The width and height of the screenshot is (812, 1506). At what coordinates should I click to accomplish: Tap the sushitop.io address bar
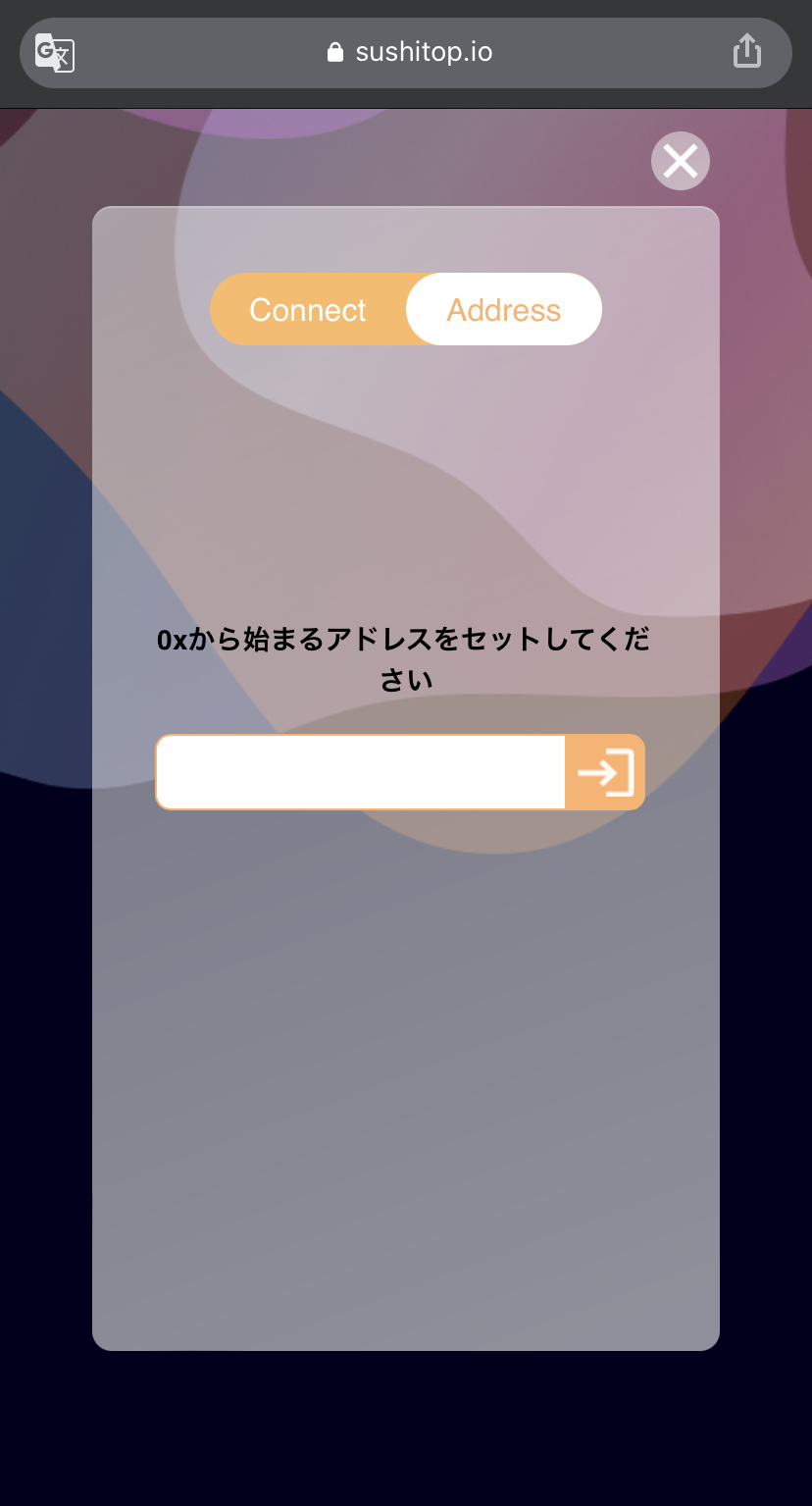coord(410,52)
